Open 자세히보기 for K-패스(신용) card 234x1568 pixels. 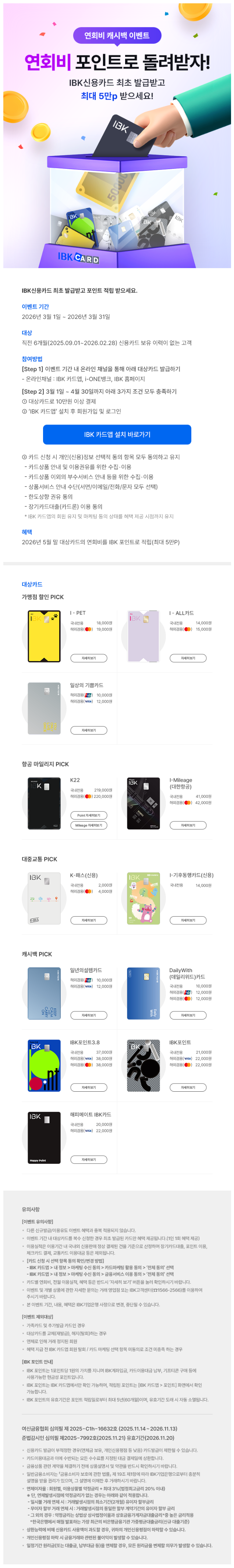pyautogui.click(x=88, y=920)
